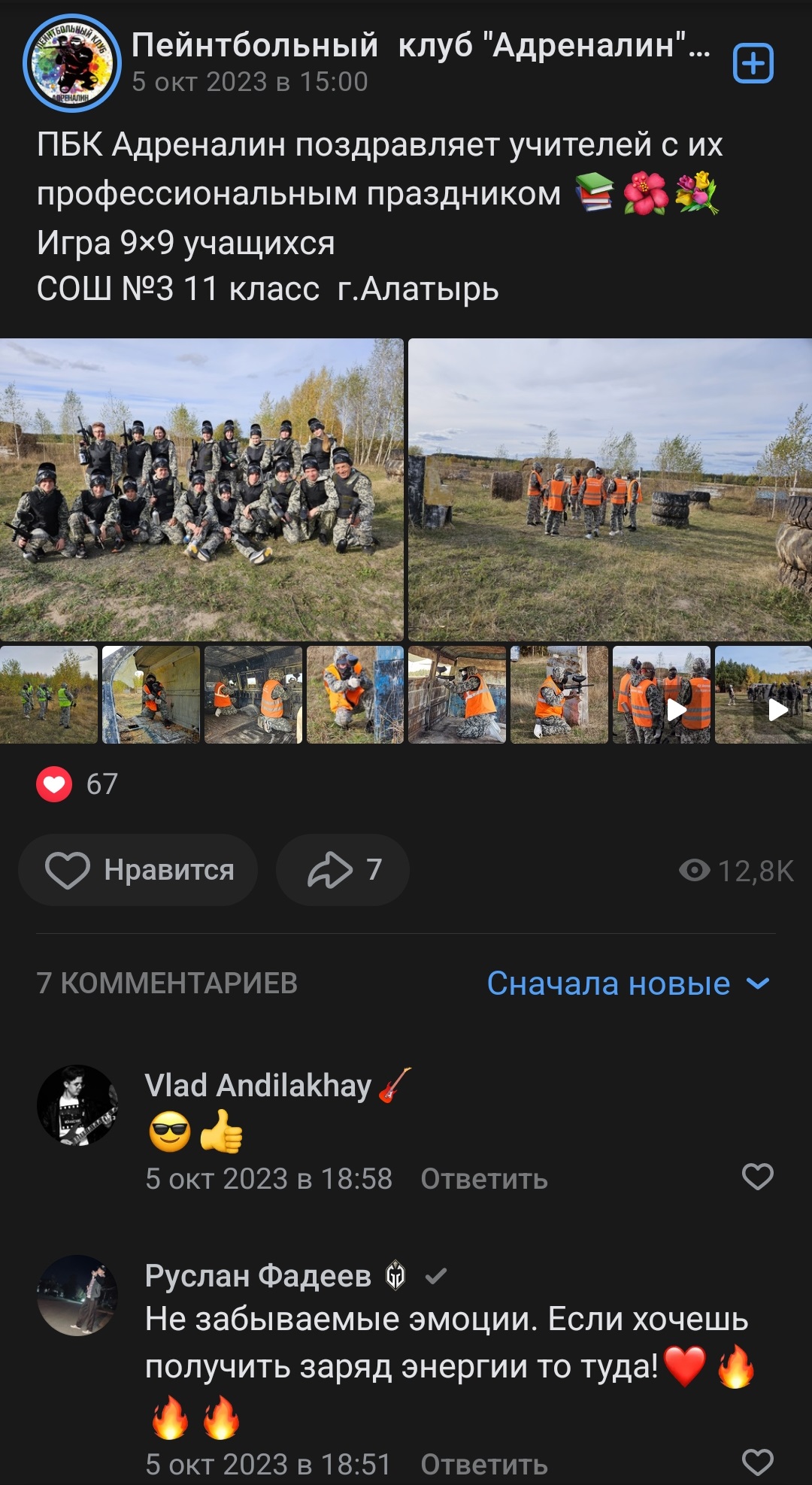Open the photo of players in orange vests
The height and width of the screenshot is (1485, 812).
pyautogui.click(x=610, y=489)
